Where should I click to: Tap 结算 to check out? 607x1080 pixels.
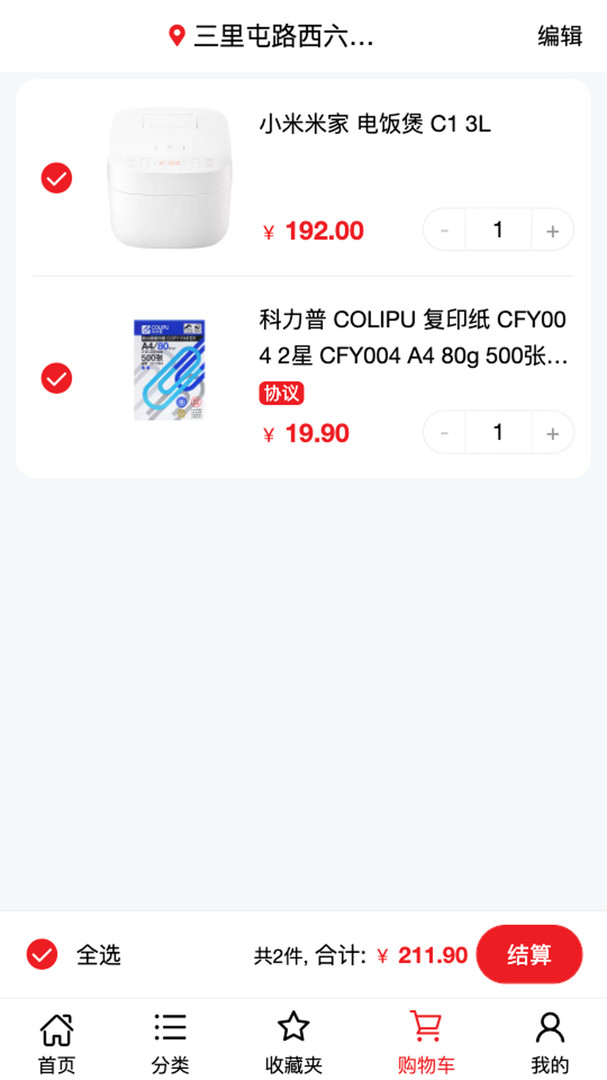(529, 954)
